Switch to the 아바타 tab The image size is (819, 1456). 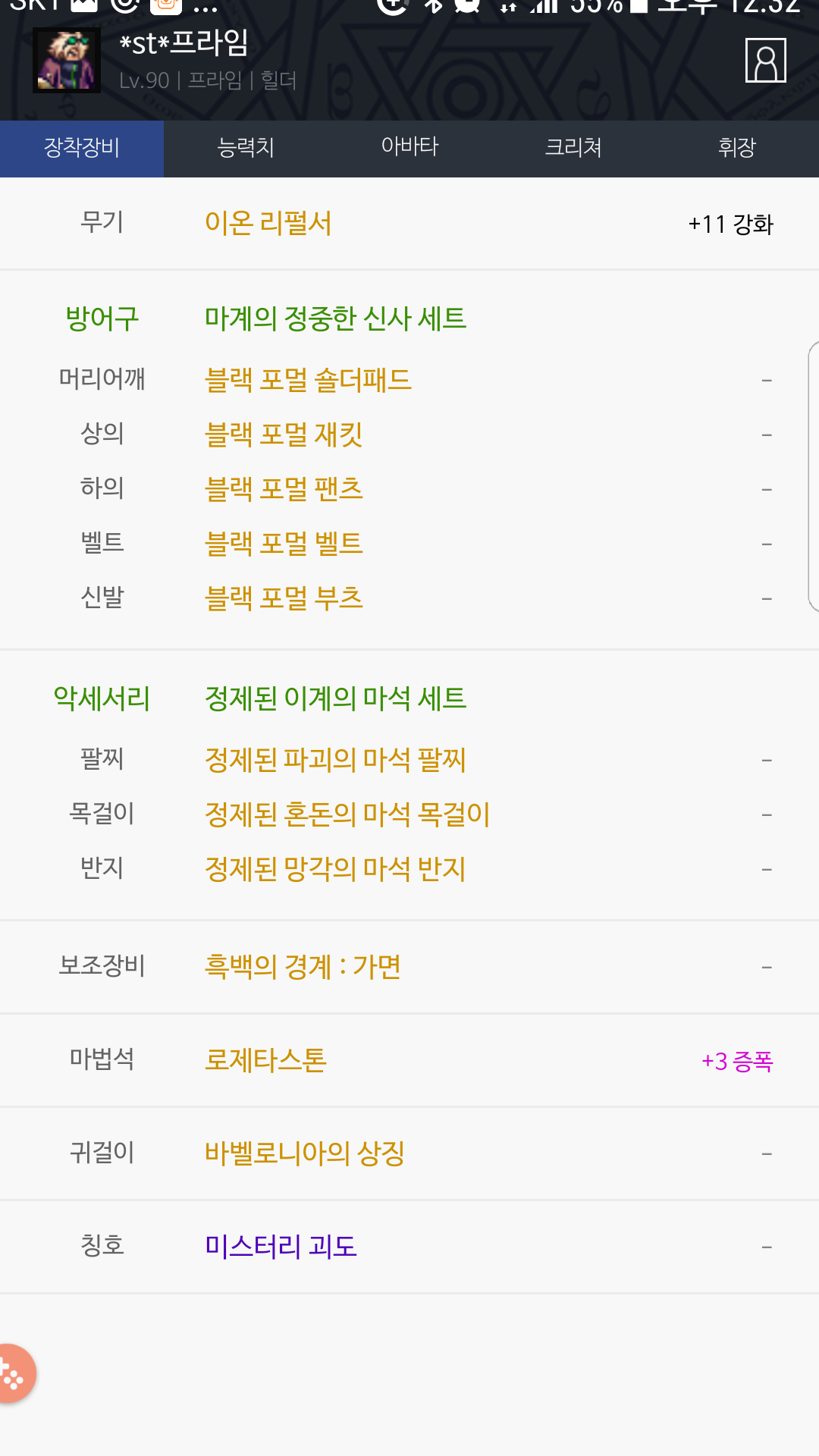point(409,147)
